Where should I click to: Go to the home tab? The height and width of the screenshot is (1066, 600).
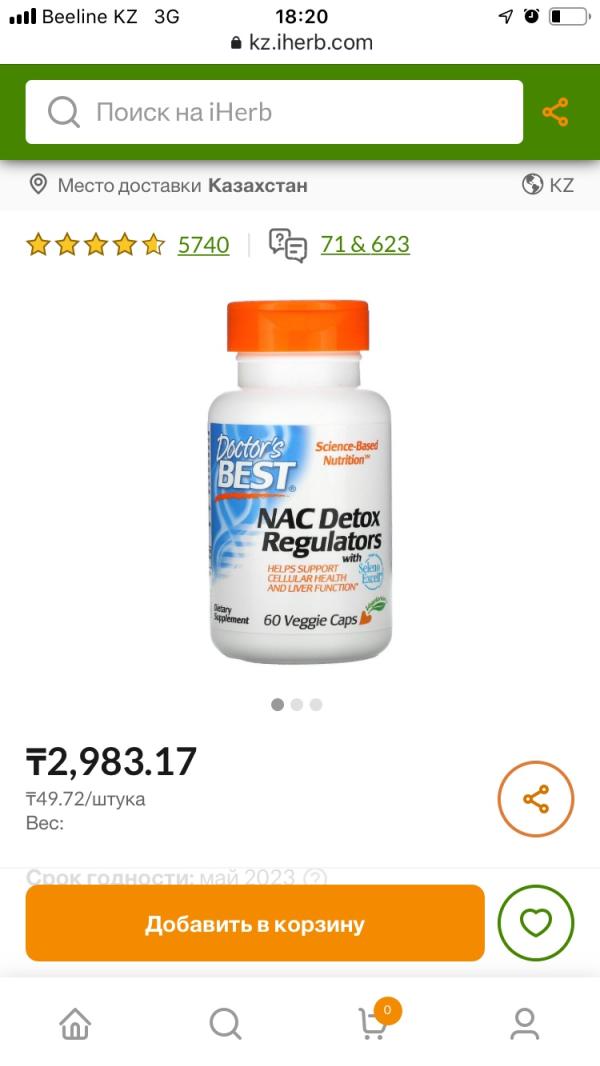(x=75, y=1023)
